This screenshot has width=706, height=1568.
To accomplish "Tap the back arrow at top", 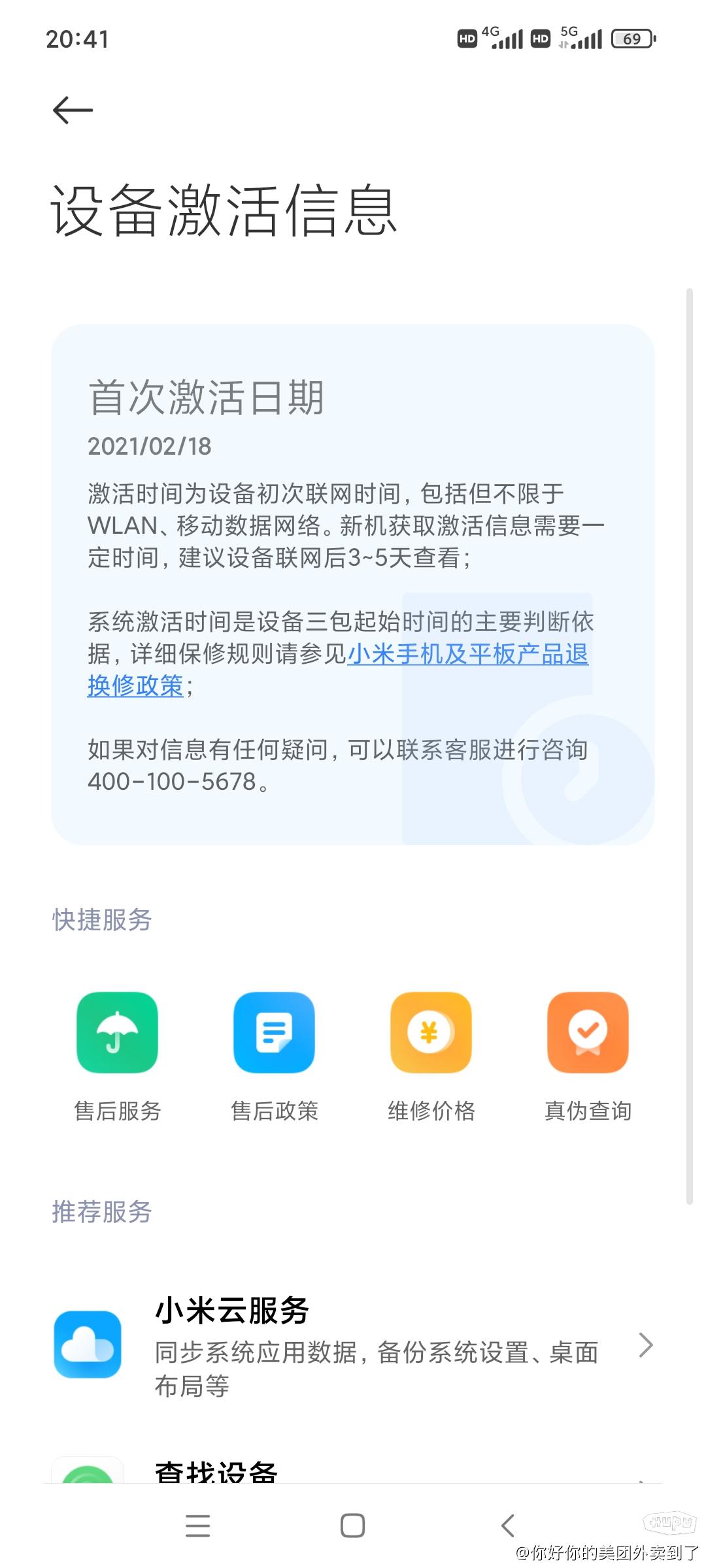I will pyautogui.click(x=73, y=110).
